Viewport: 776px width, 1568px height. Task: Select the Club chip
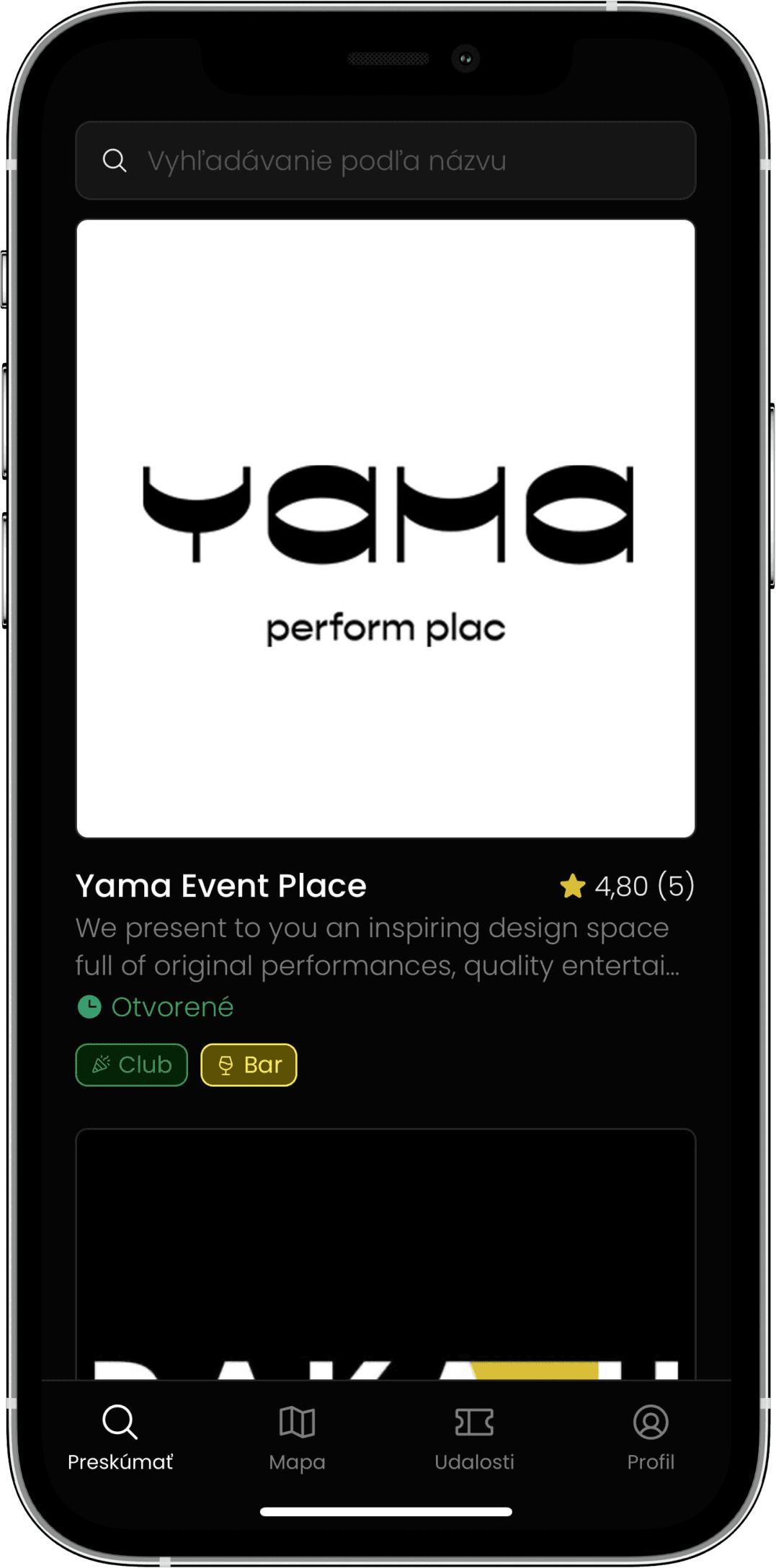[x=132, y=1065]
